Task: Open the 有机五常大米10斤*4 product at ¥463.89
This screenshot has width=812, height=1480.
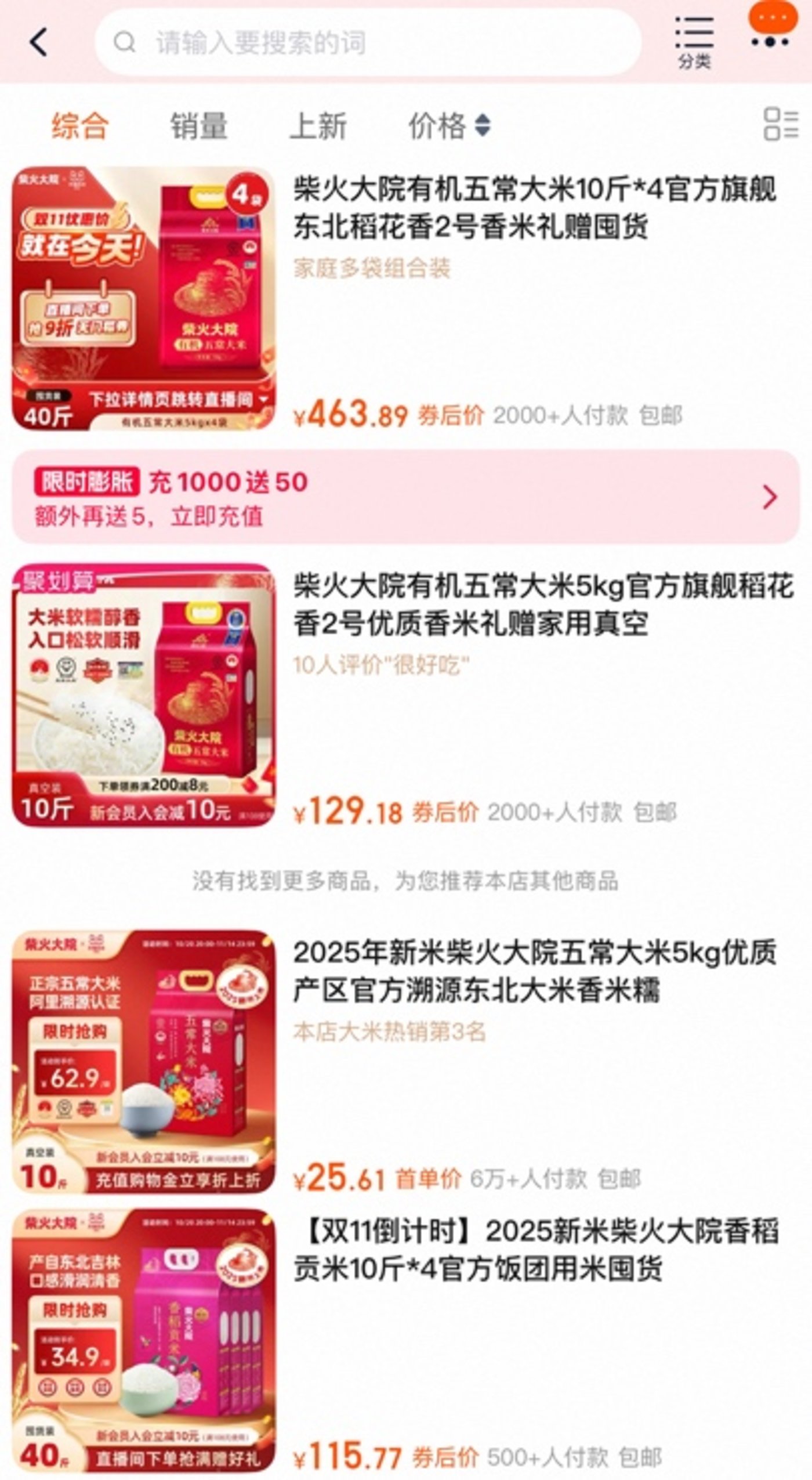Action: coord(534,208)
